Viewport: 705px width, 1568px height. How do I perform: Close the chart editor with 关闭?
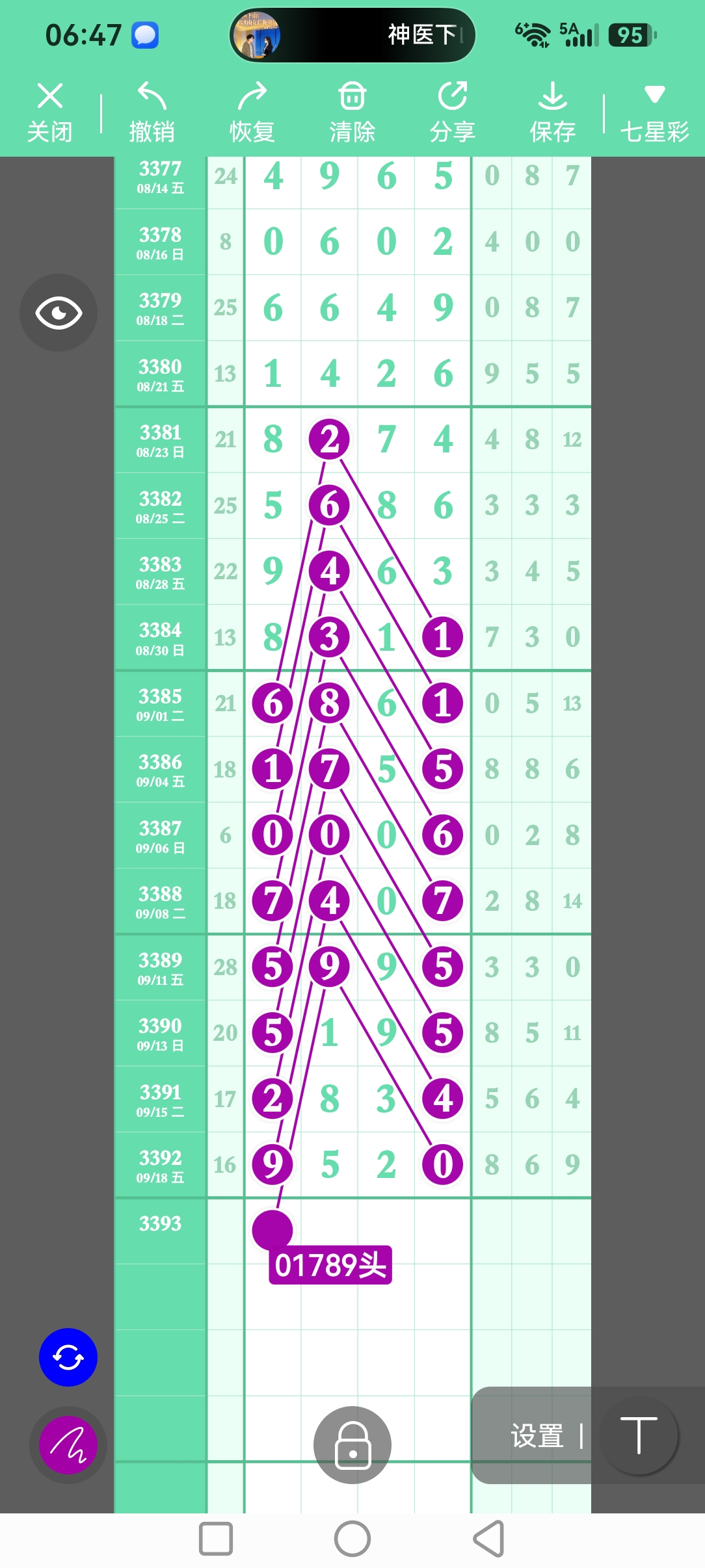tap(50, 112)
